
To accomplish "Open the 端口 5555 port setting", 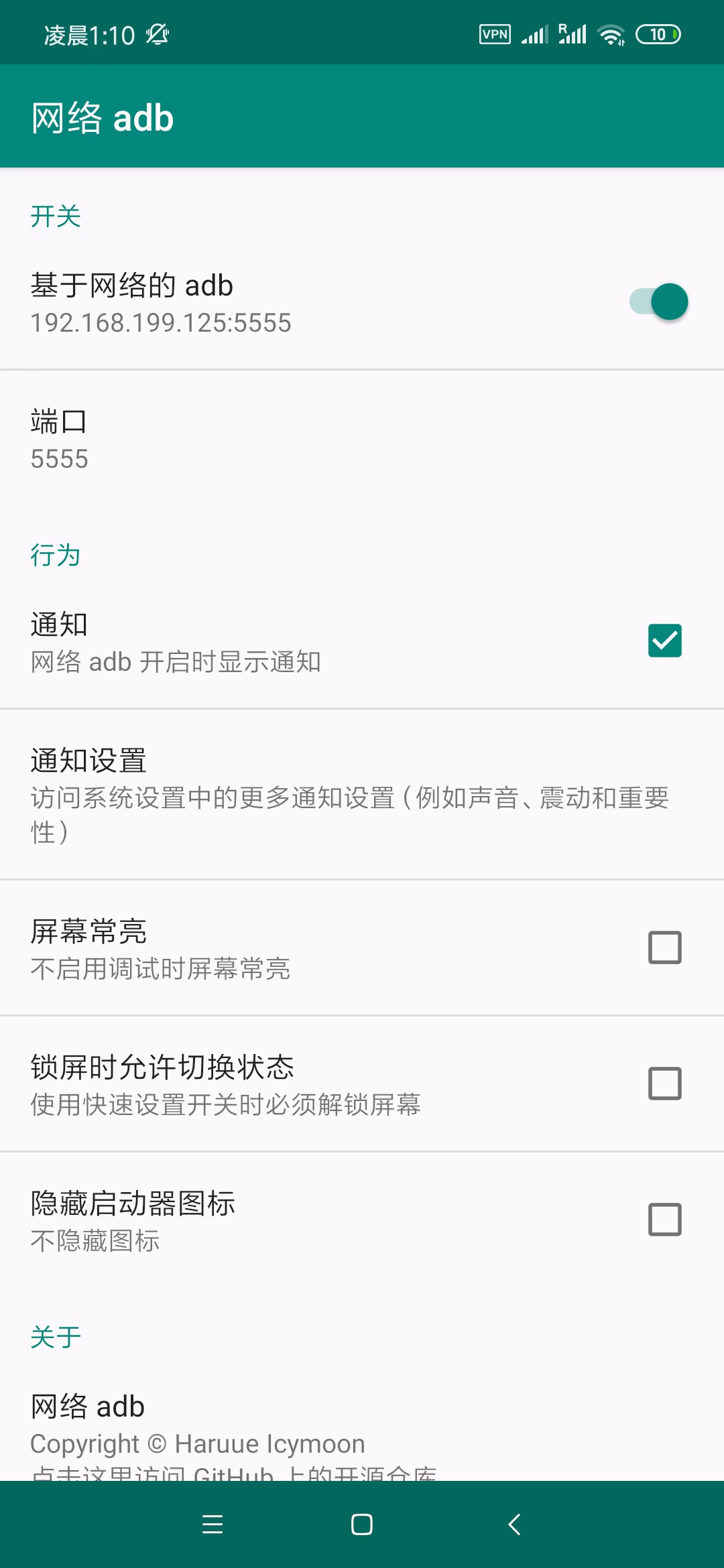I will tap(362, 439).
